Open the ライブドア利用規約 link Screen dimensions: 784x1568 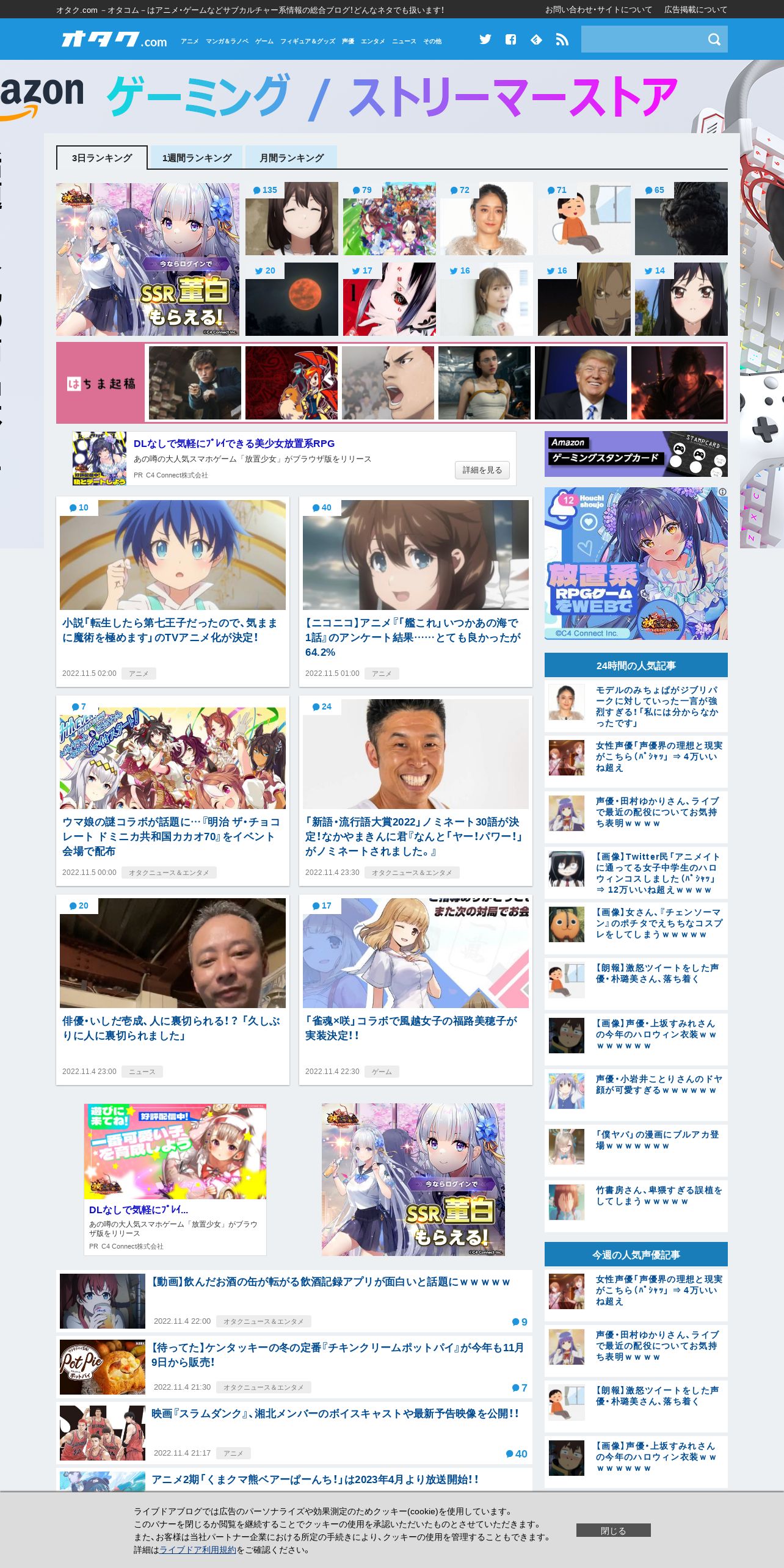pos(198,1550)
